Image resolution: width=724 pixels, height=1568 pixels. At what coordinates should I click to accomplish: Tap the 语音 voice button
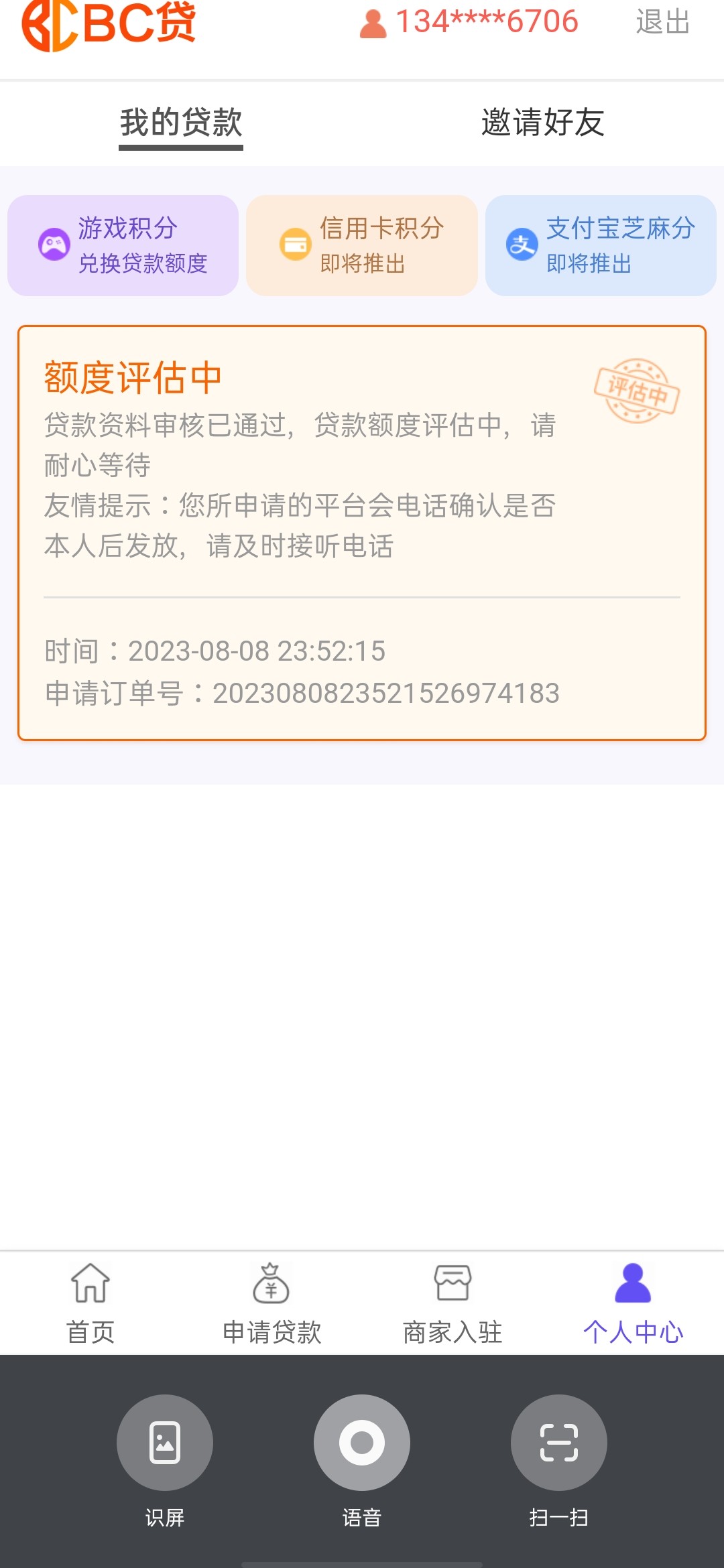[x=362, y=1442]
